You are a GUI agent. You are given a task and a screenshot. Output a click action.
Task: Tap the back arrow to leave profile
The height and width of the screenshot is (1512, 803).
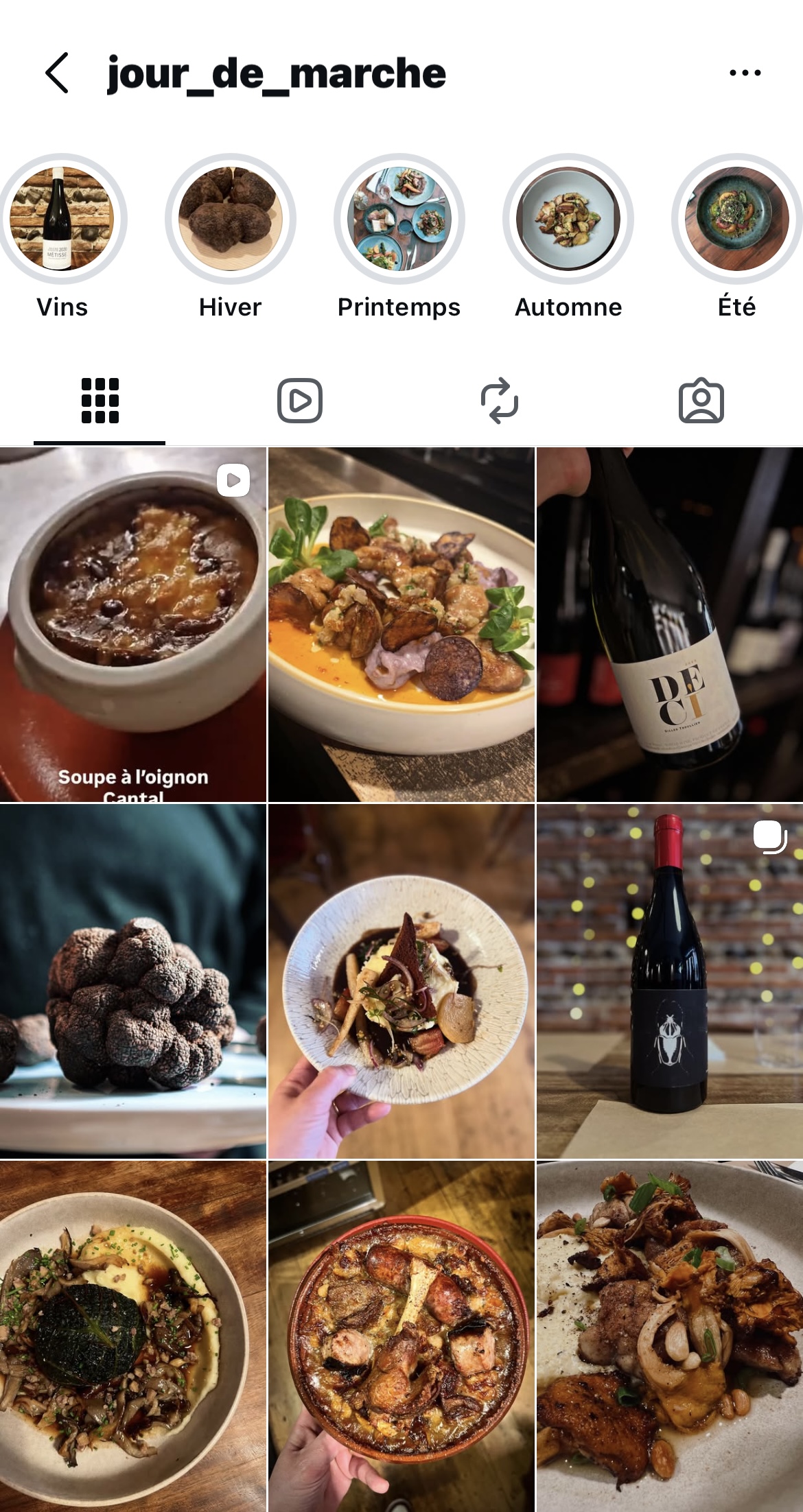click(58, 74)
